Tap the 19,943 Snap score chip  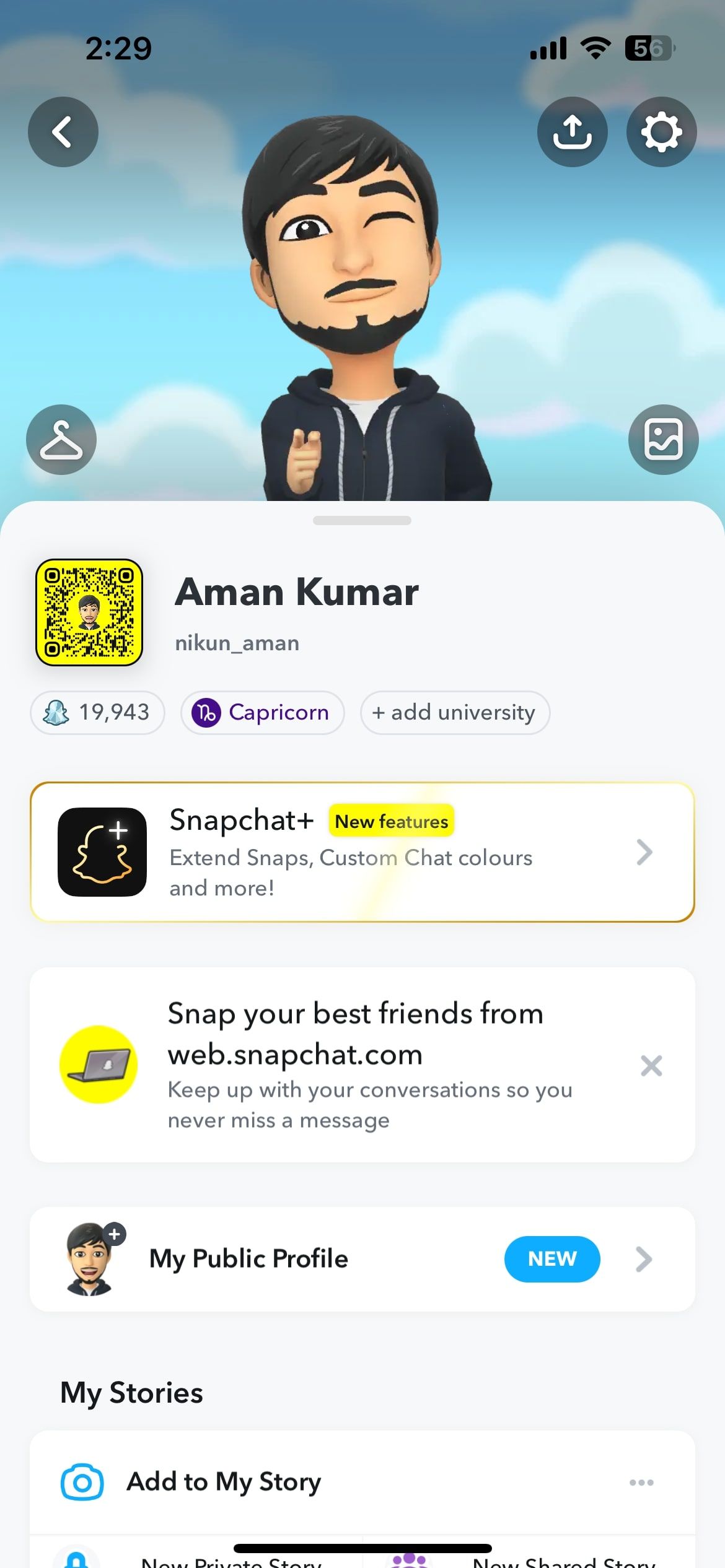[x=97, y=713]
